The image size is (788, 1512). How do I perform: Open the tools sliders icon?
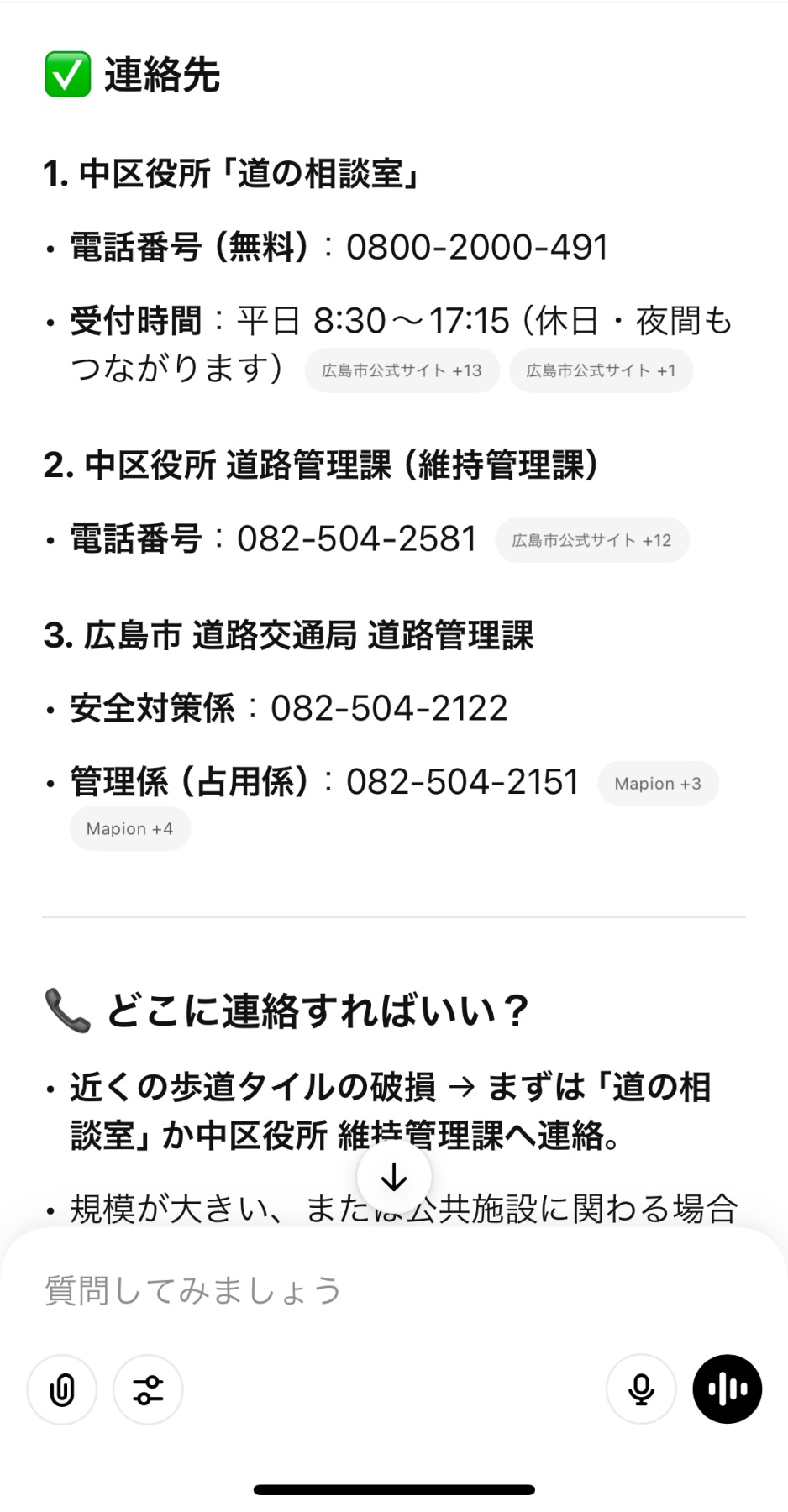pos(148,1389)
